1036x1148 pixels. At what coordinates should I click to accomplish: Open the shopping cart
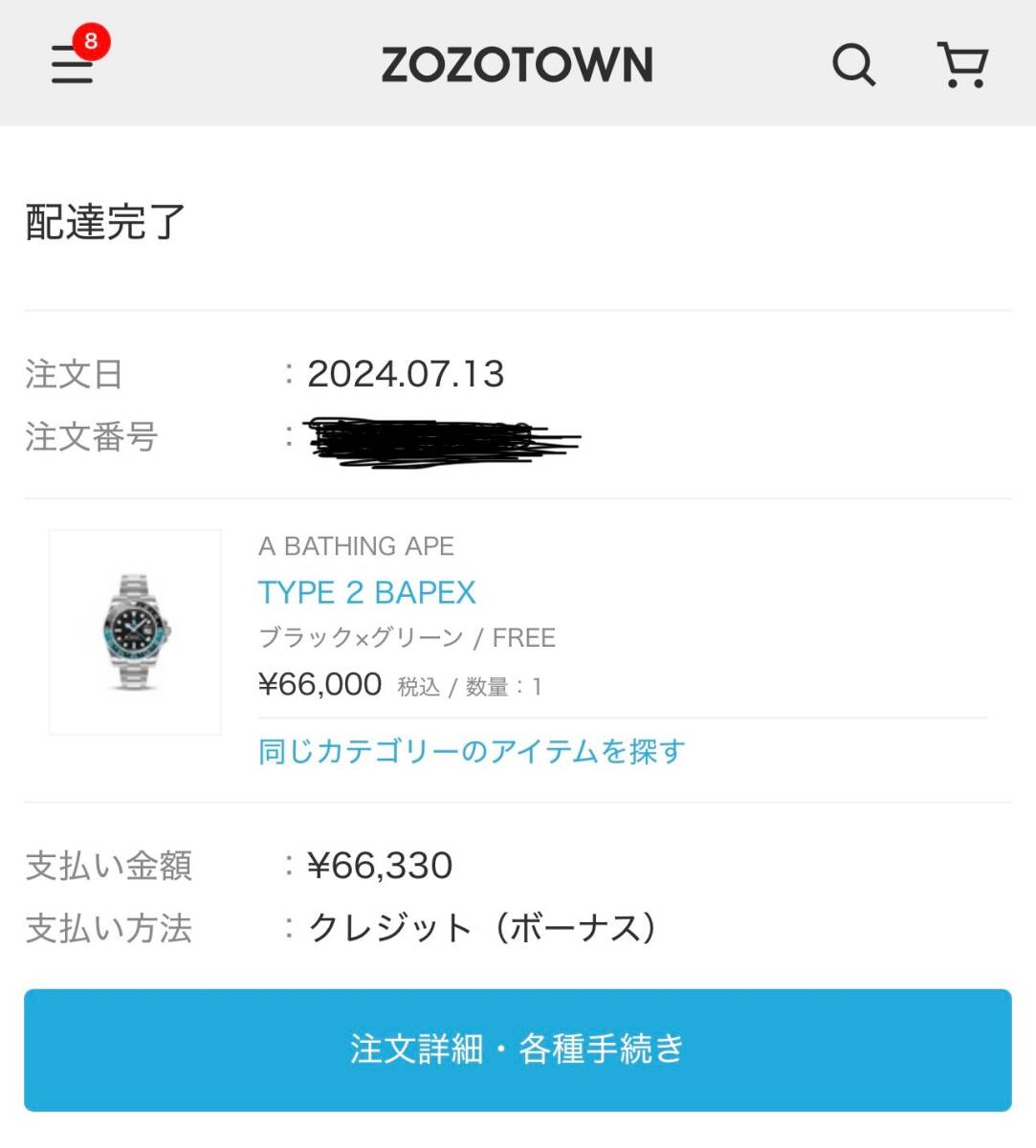(x=962, y=65)
